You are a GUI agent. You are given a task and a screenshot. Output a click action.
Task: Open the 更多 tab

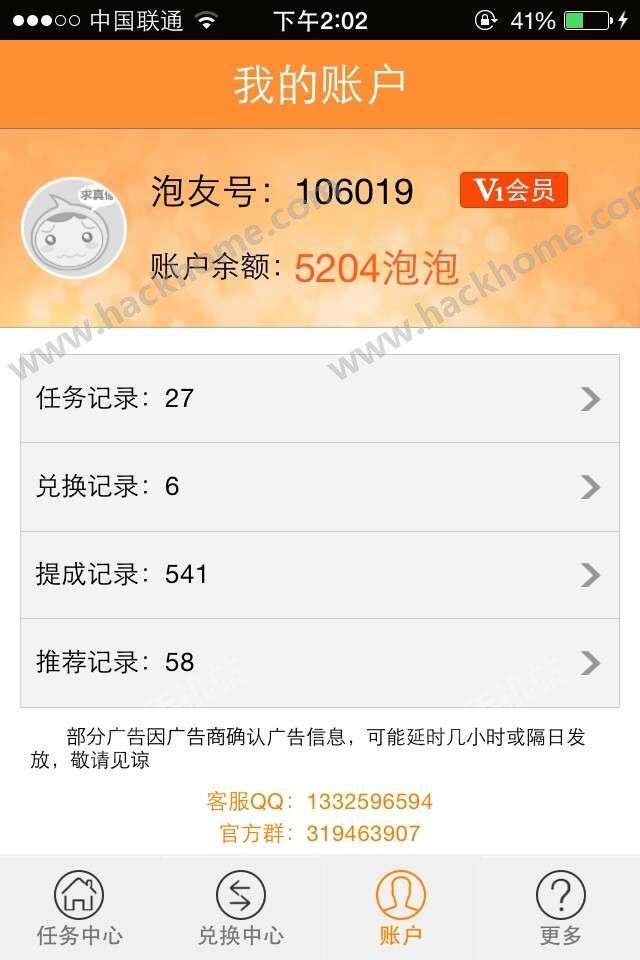[560, 909]
